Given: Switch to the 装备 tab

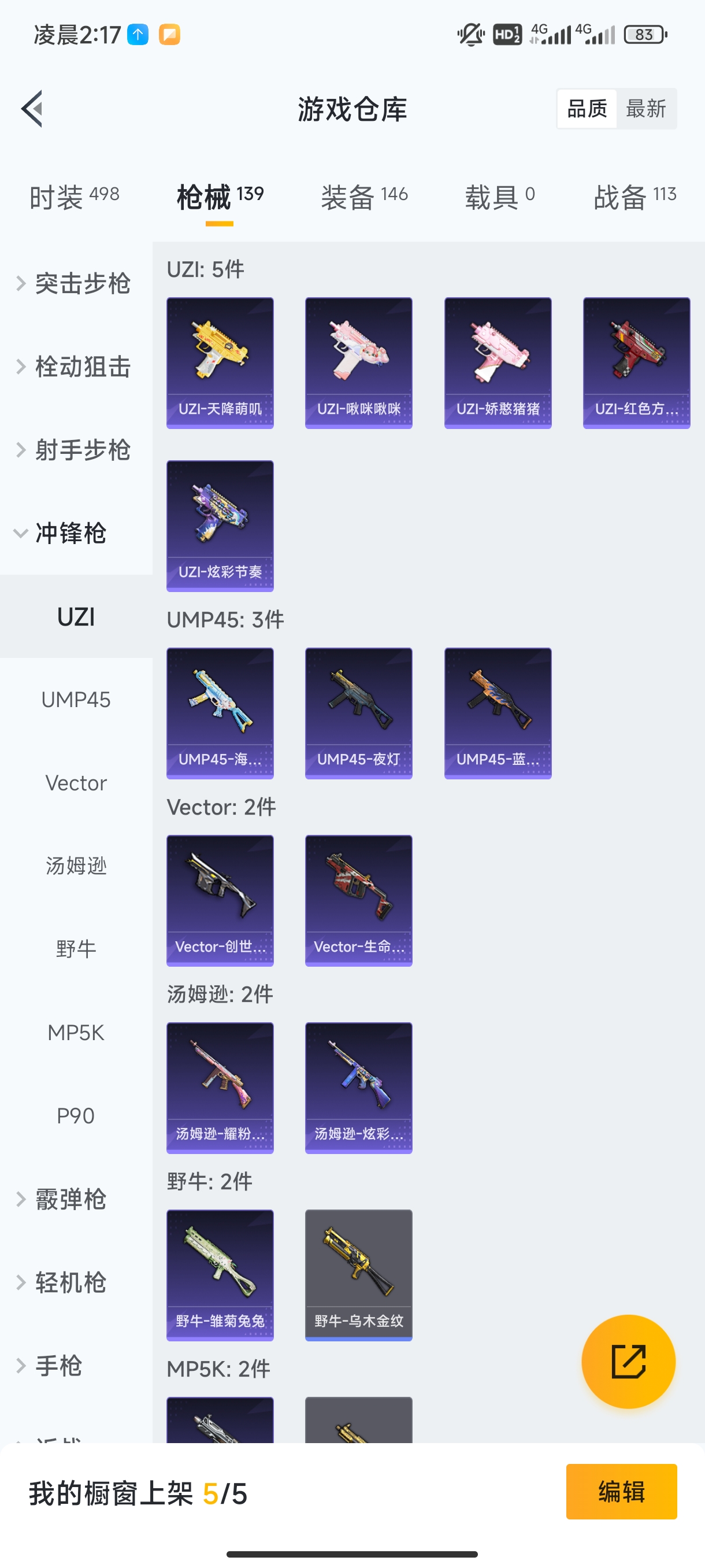Looking at the screenshot, I should point(363,197).
